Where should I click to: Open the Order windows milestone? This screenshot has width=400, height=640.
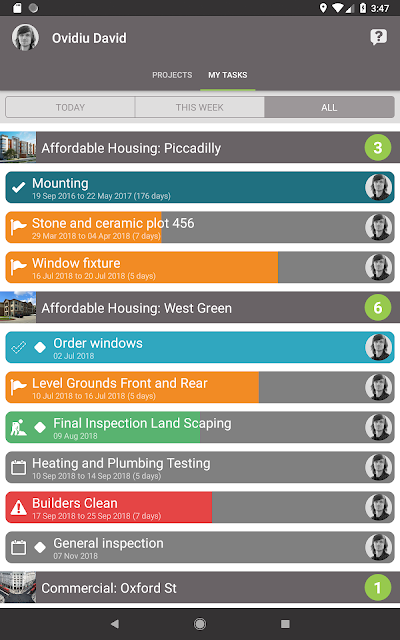(x=200, y=347)
